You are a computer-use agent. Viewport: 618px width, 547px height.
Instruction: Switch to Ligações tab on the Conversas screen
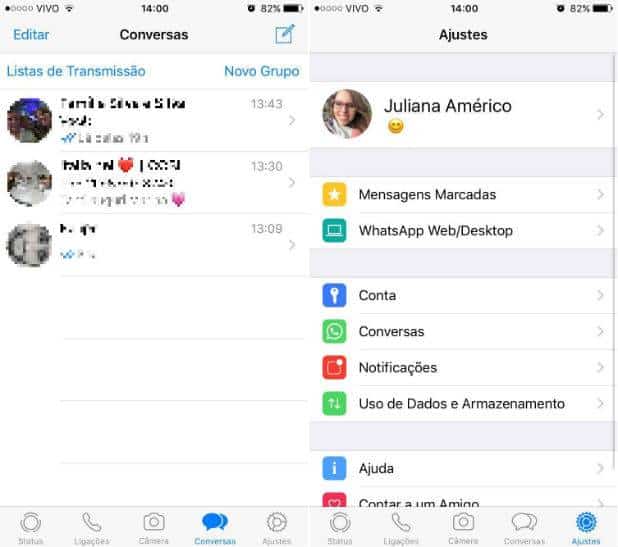pos(92,526)
